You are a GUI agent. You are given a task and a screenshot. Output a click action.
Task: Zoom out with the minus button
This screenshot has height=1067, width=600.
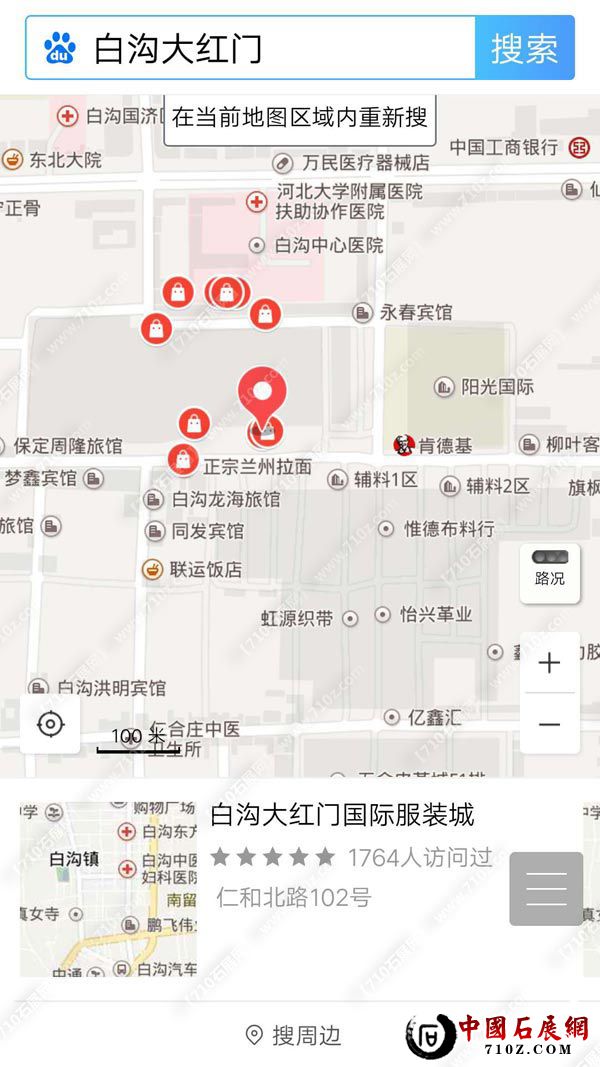tap(549, 724)
